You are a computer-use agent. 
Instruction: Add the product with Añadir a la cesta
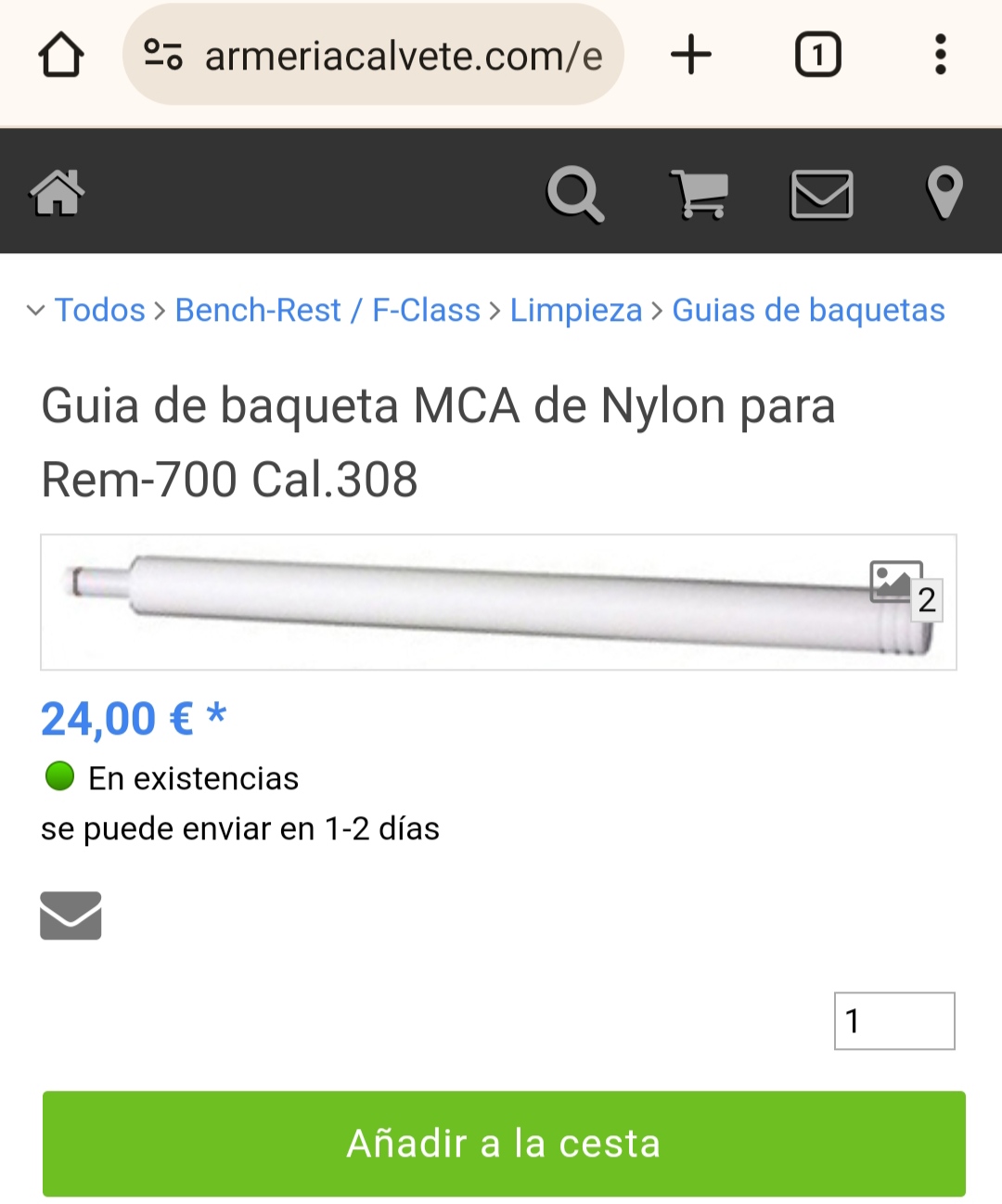coord(504,1144)
